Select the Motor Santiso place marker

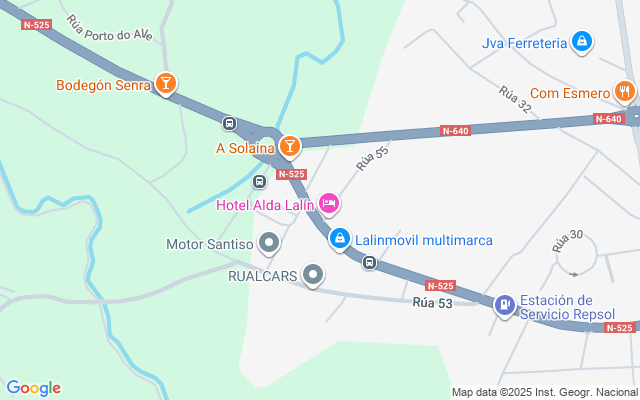[x=269, y=243]
